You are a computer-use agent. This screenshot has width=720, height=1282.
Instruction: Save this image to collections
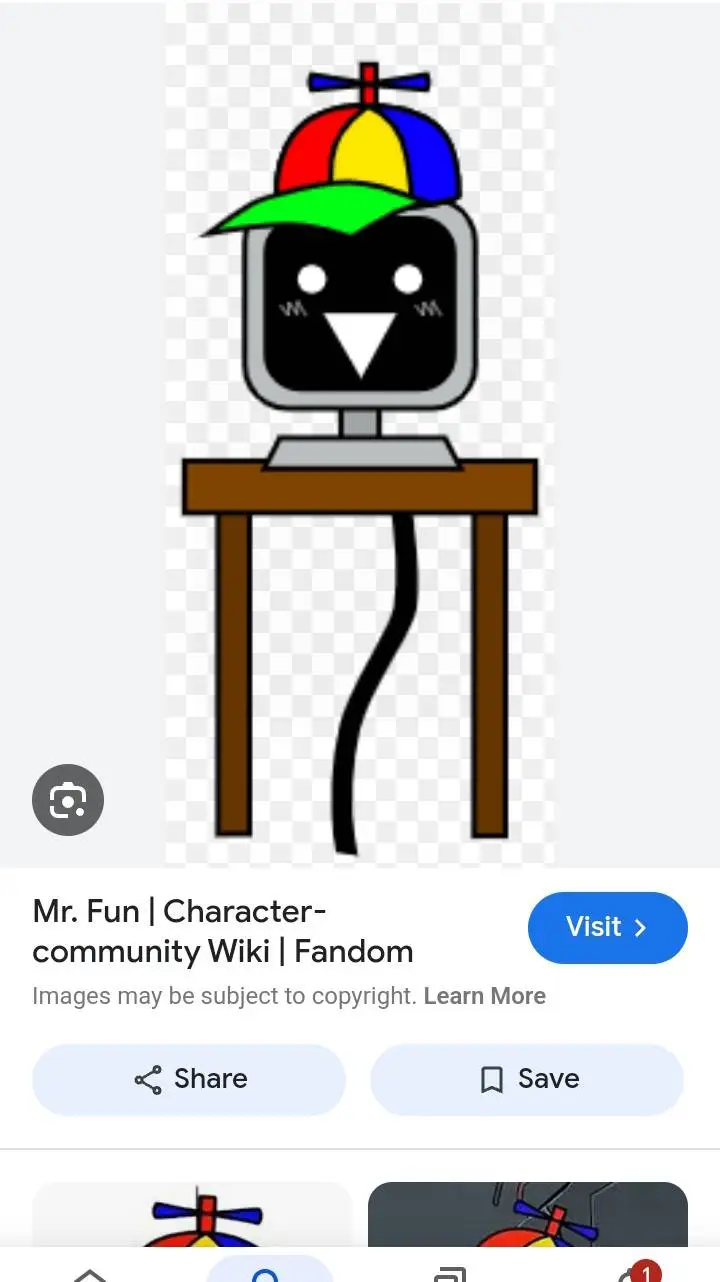(527, 1079)
